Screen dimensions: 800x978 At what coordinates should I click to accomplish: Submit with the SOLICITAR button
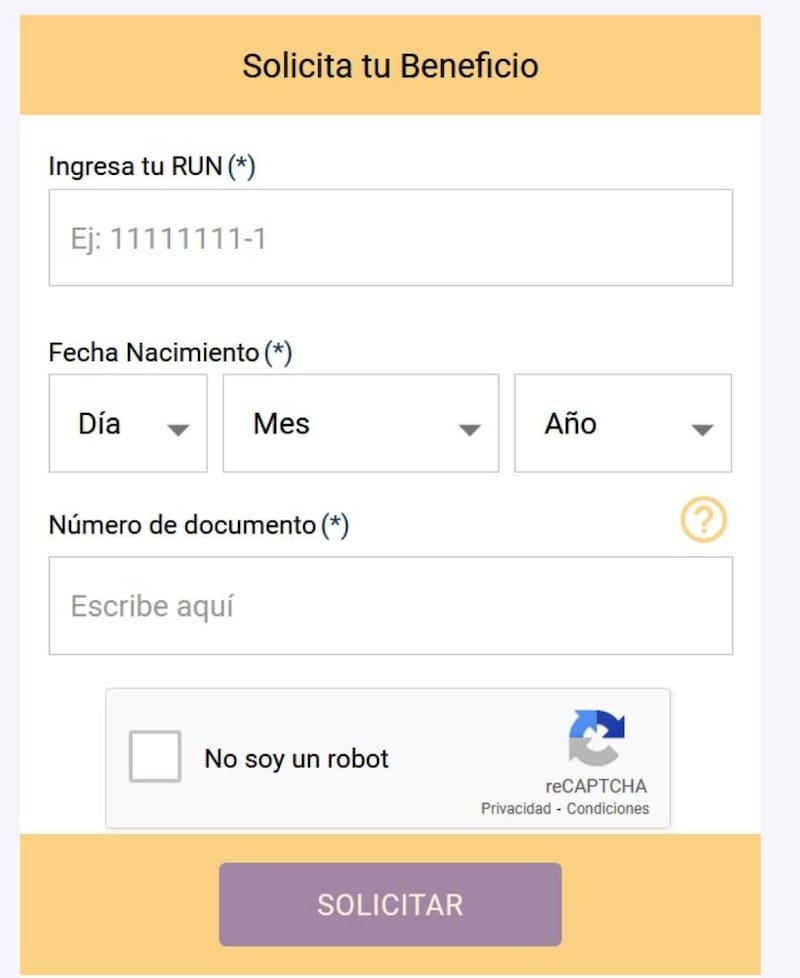click(390, 904)
